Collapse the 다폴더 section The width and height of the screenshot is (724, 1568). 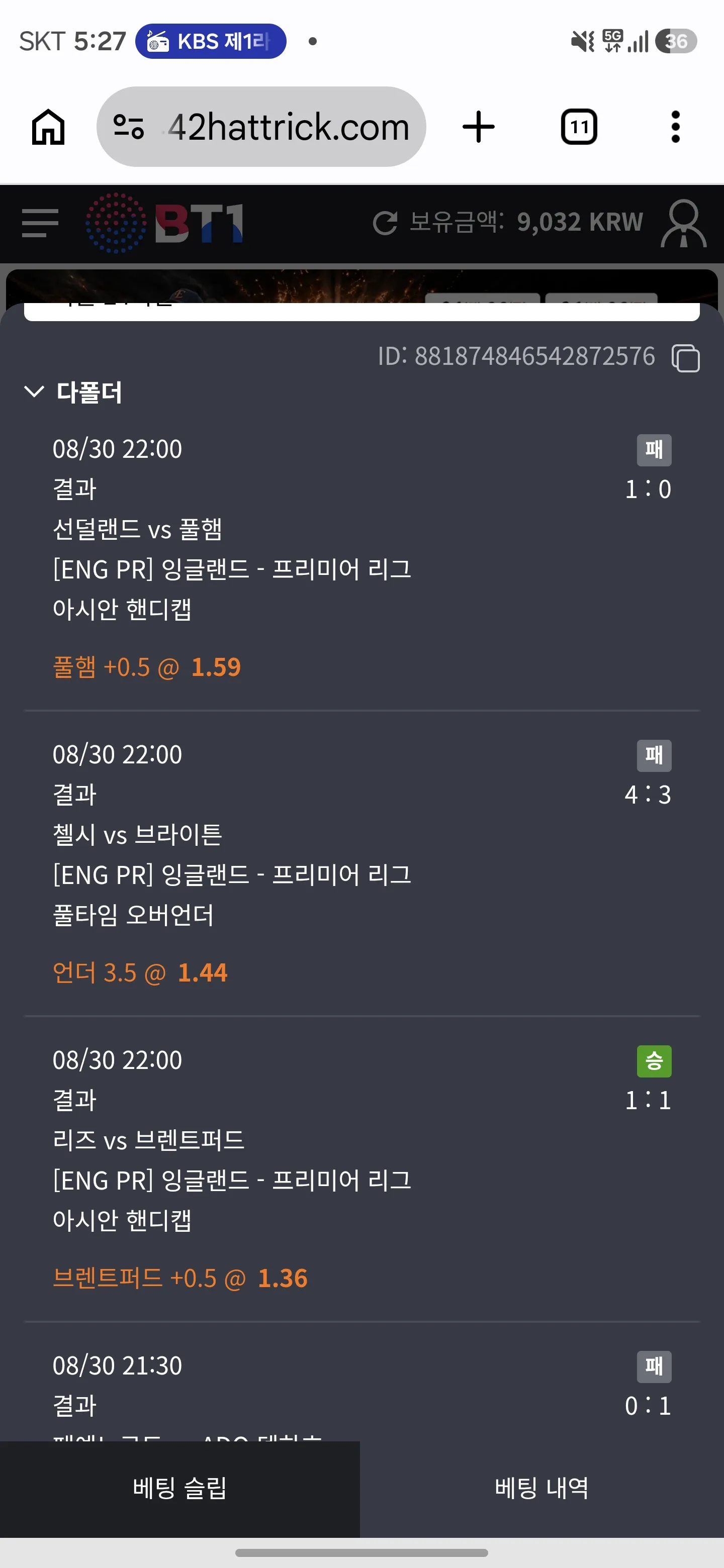point(34,391)
